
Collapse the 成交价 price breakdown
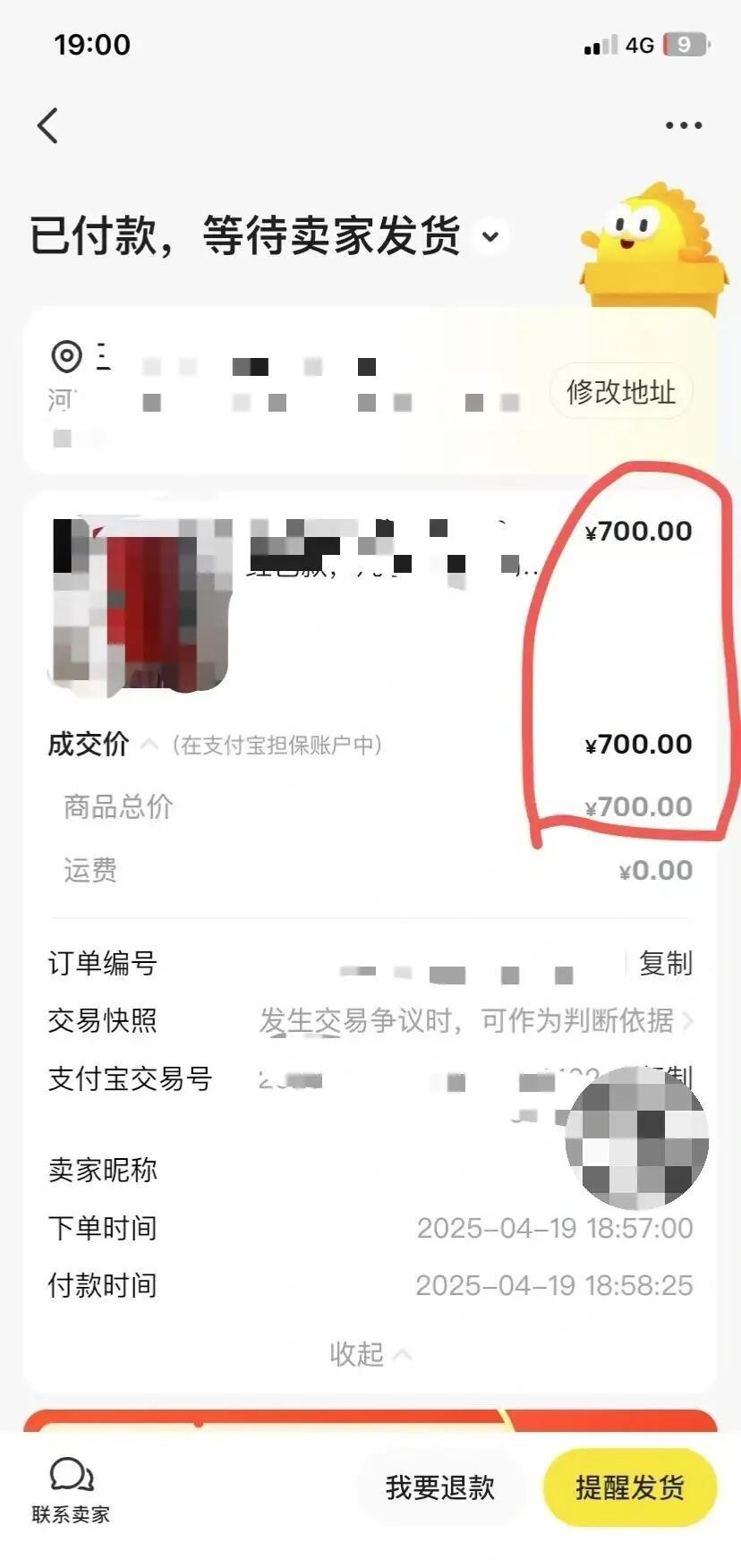coord(150,745)
